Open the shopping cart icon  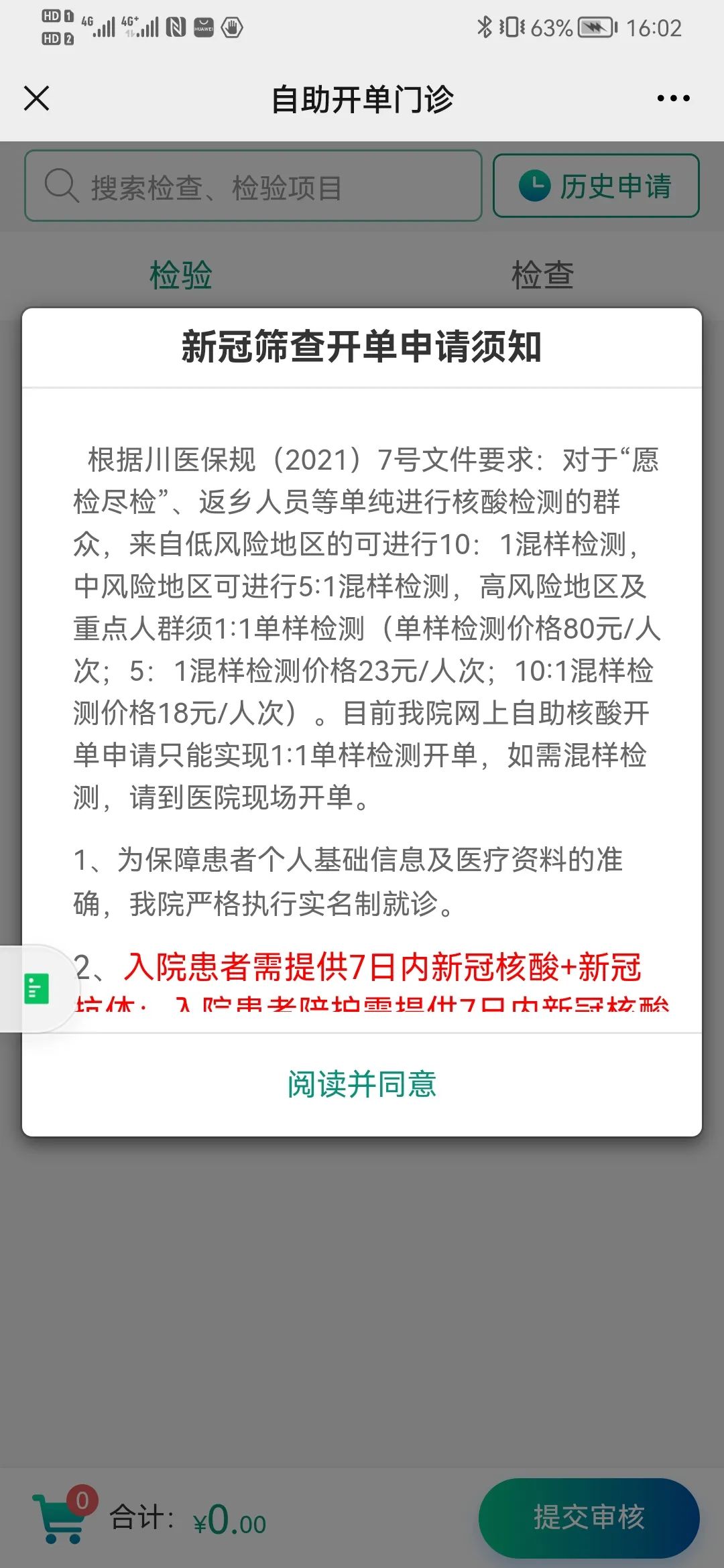click(62, 1518)
